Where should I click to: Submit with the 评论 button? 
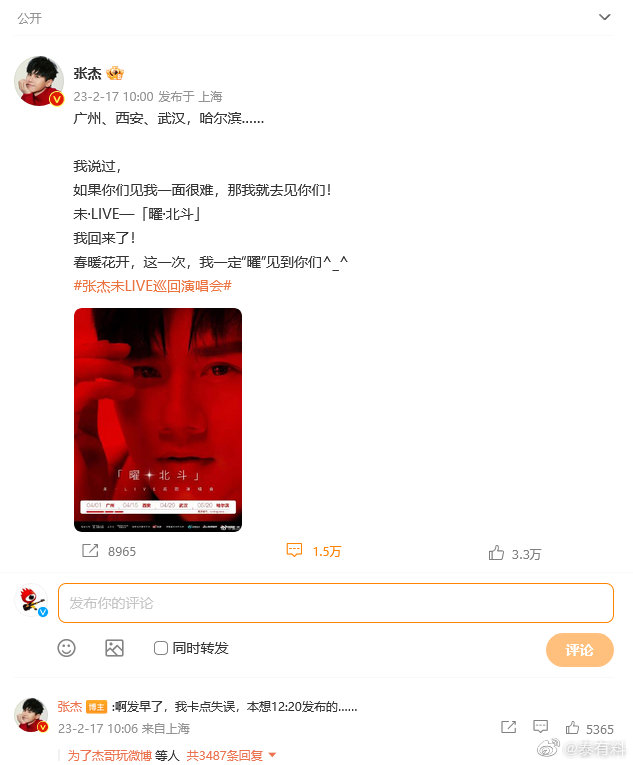tap(579, 650)
